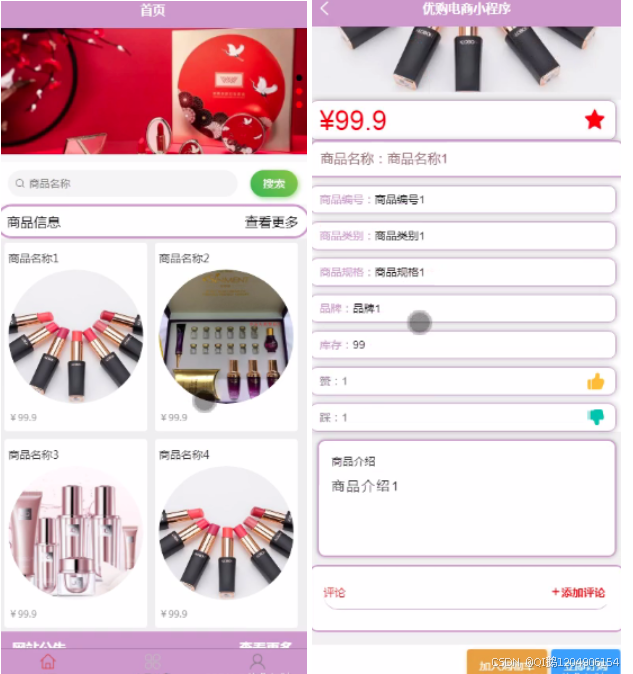
Task: Open the 商品名称1 product card
Action: [x=76, y=336]
